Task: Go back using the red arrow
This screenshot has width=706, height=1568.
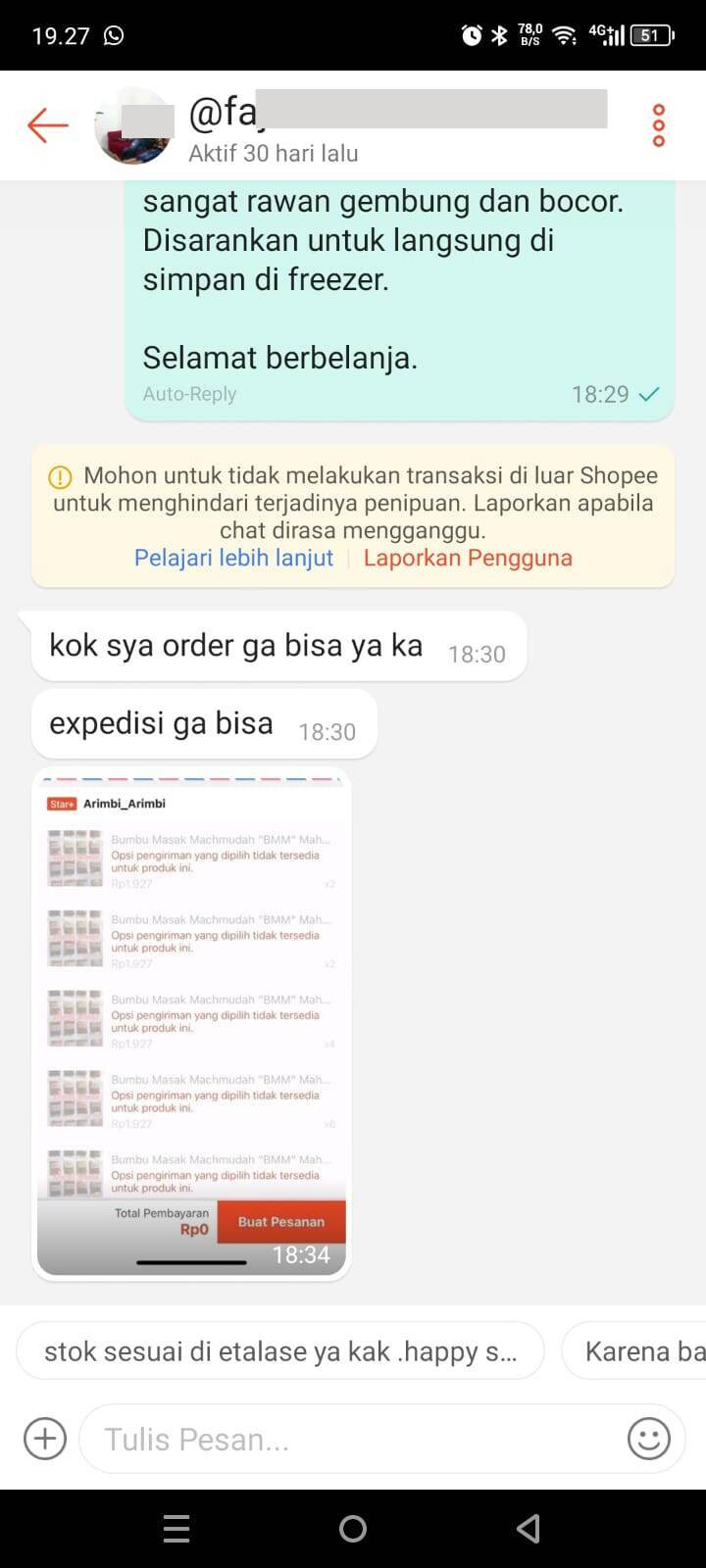Action: click(x=47, y=125)
